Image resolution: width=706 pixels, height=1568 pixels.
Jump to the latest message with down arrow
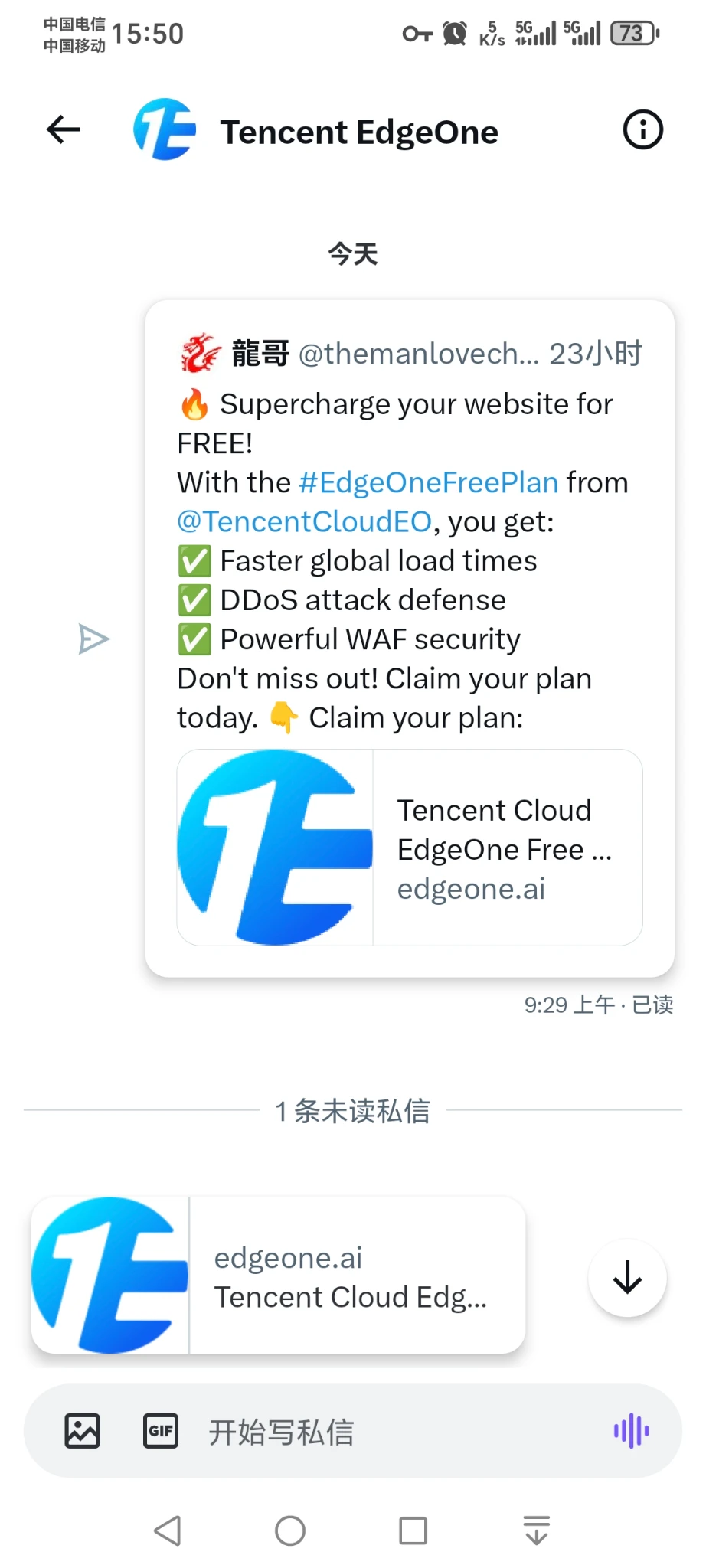[x=627, y=1277]
